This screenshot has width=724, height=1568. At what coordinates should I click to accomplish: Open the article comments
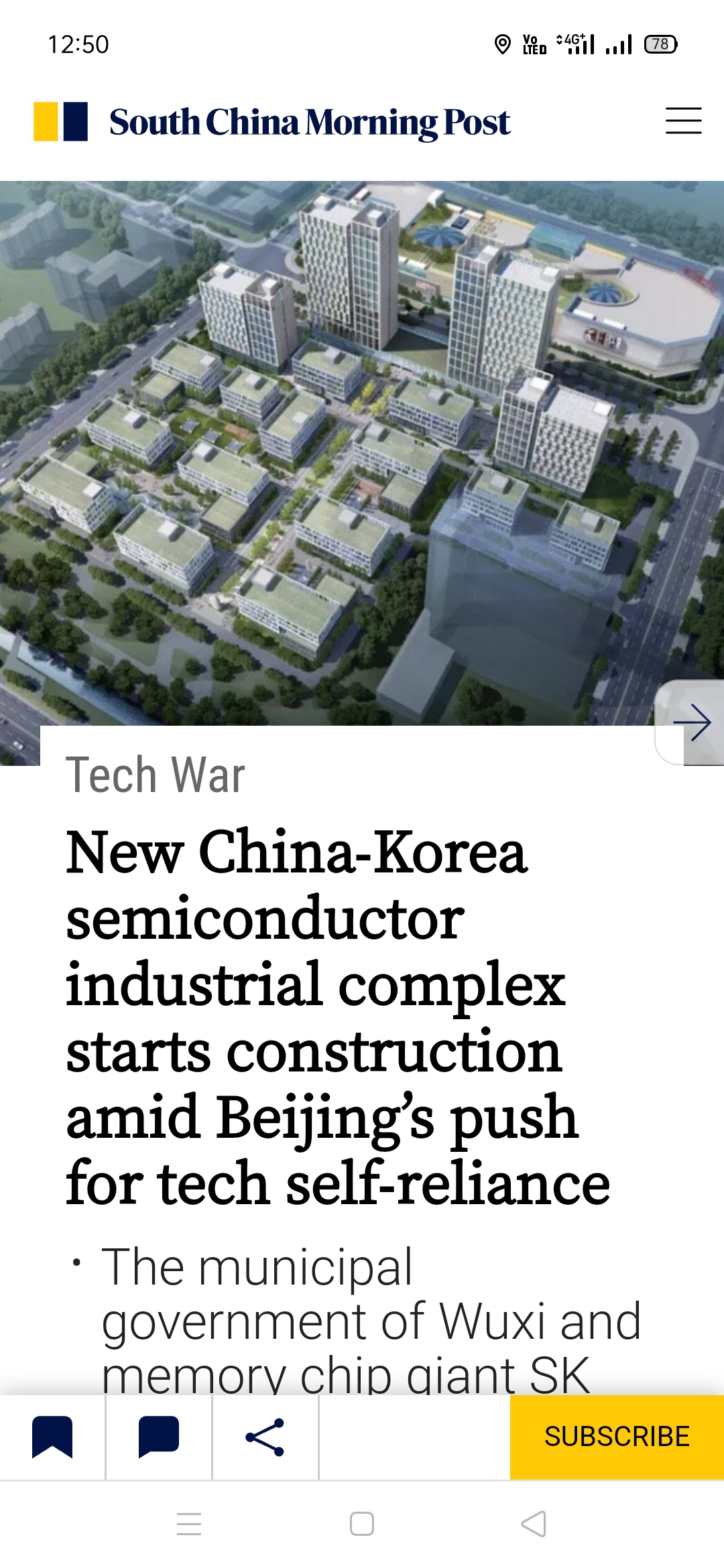click(159, 1437)
